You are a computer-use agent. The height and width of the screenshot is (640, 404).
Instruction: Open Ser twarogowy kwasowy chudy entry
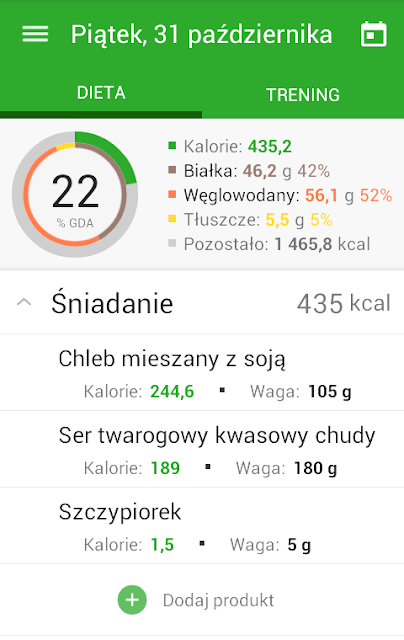(202, 449)
